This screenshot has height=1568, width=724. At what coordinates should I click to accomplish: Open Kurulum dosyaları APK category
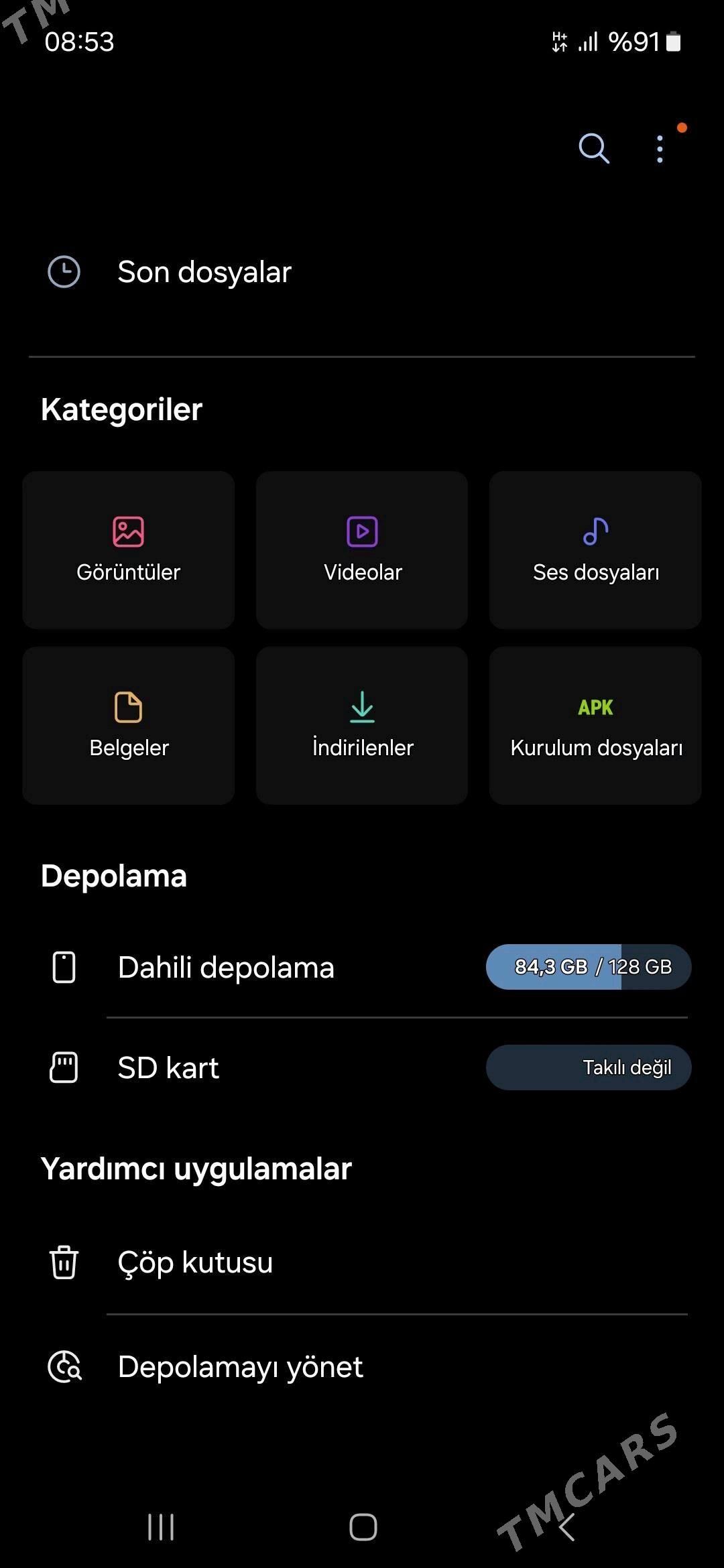pyautogui.click(x=594, y=725)
